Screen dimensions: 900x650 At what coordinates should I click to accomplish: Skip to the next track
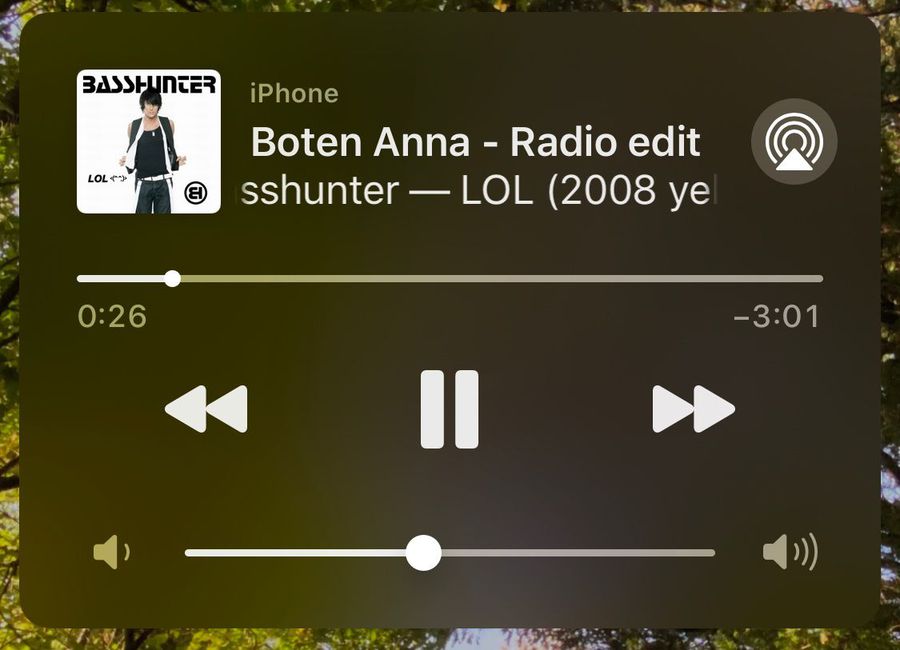tap(693, 409)
